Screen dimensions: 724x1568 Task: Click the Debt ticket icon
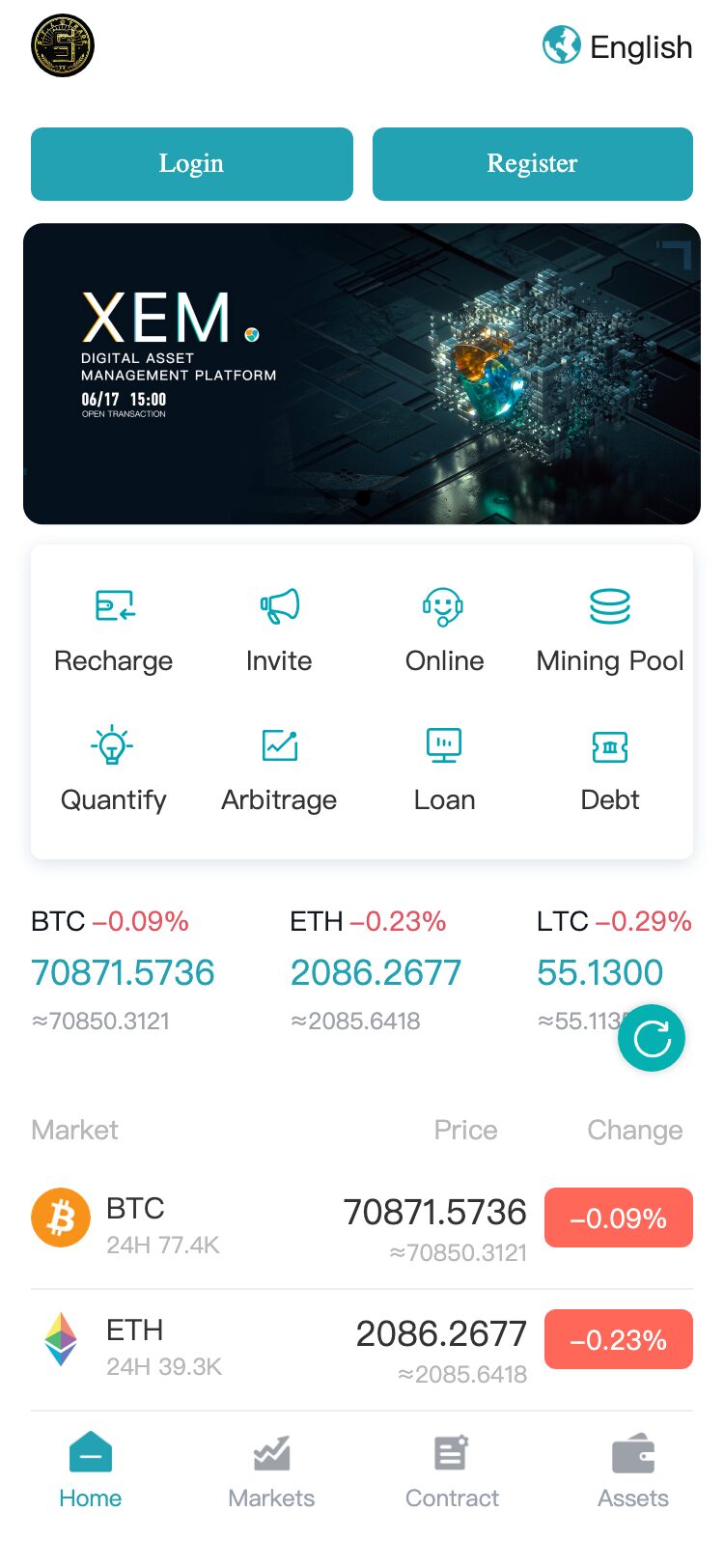609,745
